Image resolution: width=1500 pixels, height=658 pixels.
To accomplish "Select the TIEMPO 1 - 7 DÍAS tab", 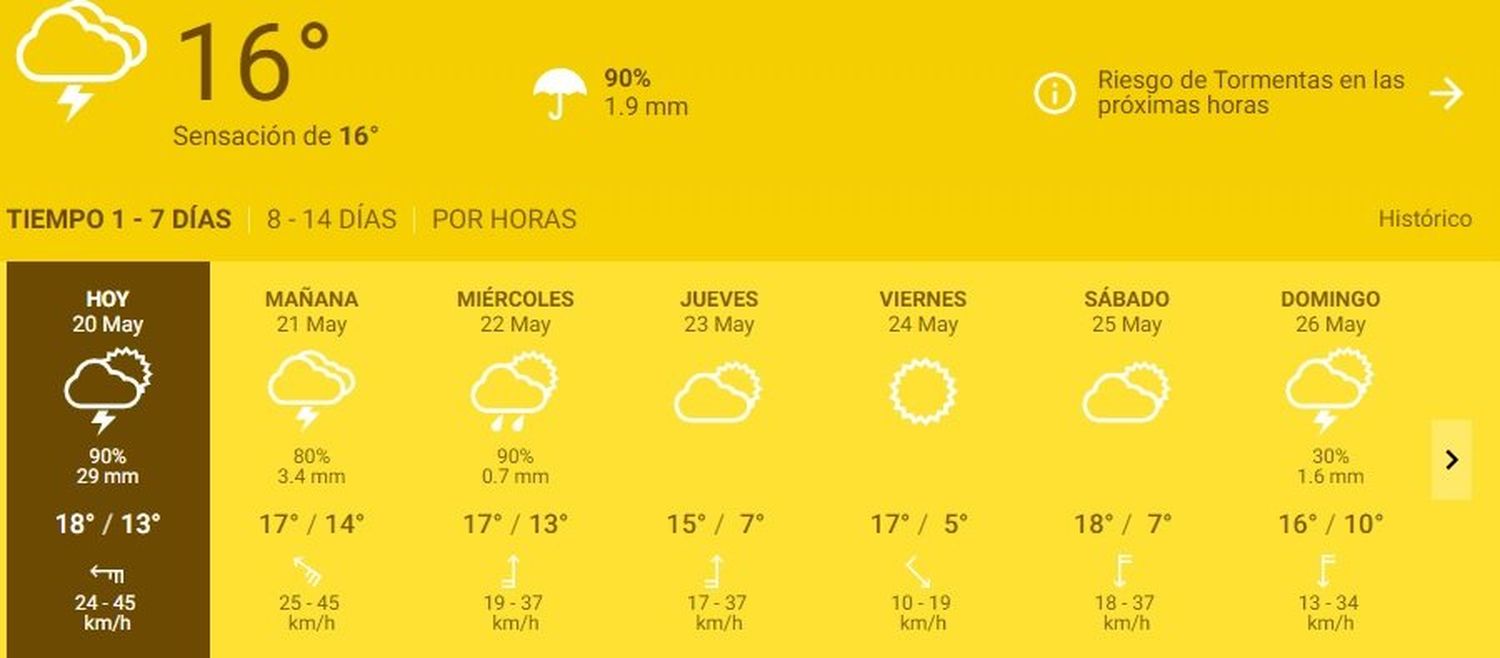I will pos(119,219).
